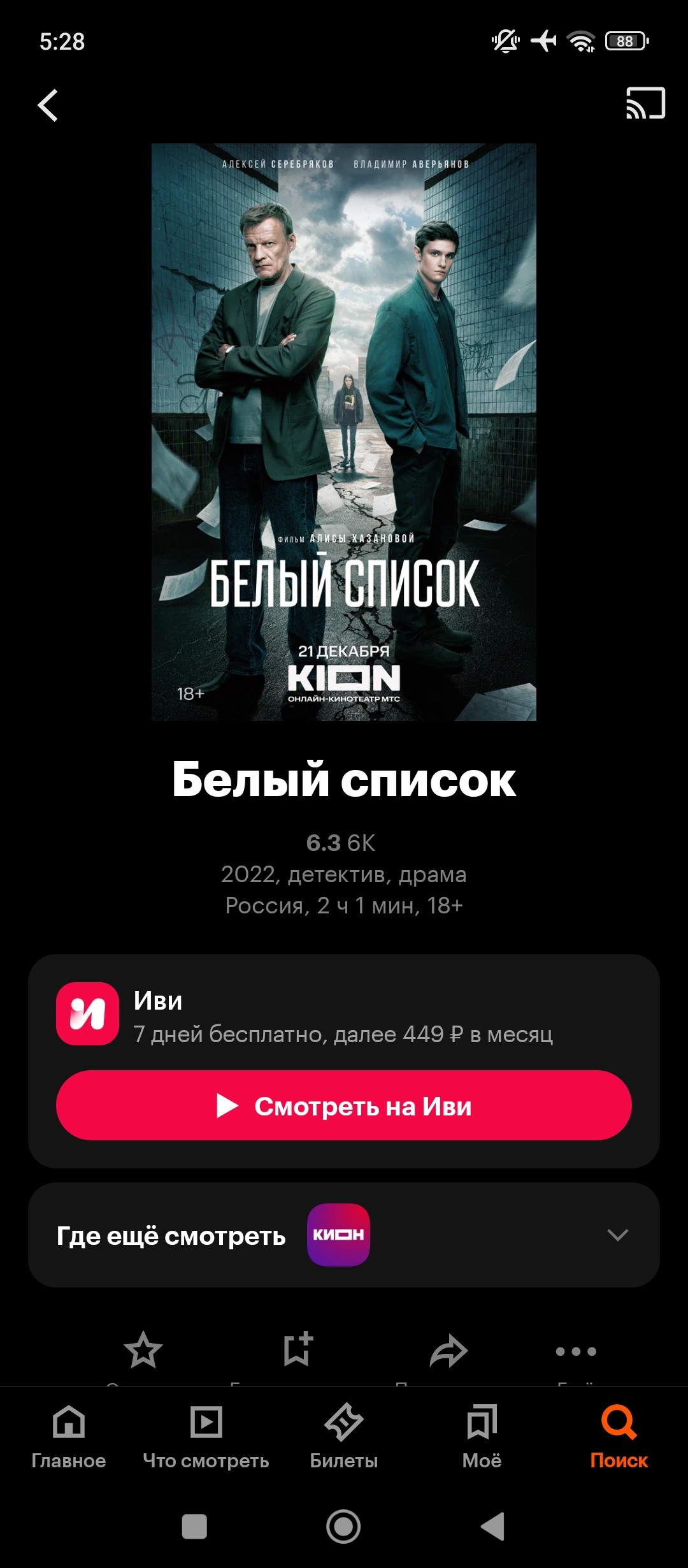The width and height of the screenshot is (688, 1568).
Task: Go back using the top arrow
Action: (48, 105)
